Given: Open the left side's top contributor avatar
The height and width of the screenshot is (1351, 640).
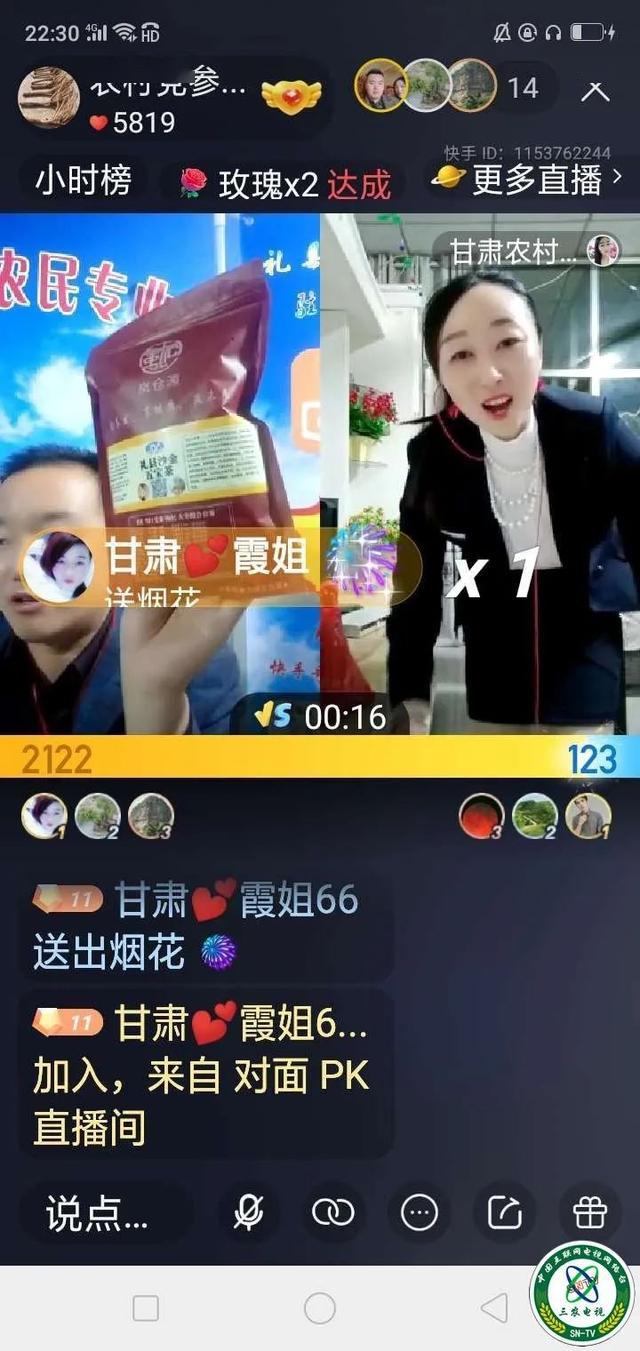Looking at the screenshot, I should click(x=43, y=815).
